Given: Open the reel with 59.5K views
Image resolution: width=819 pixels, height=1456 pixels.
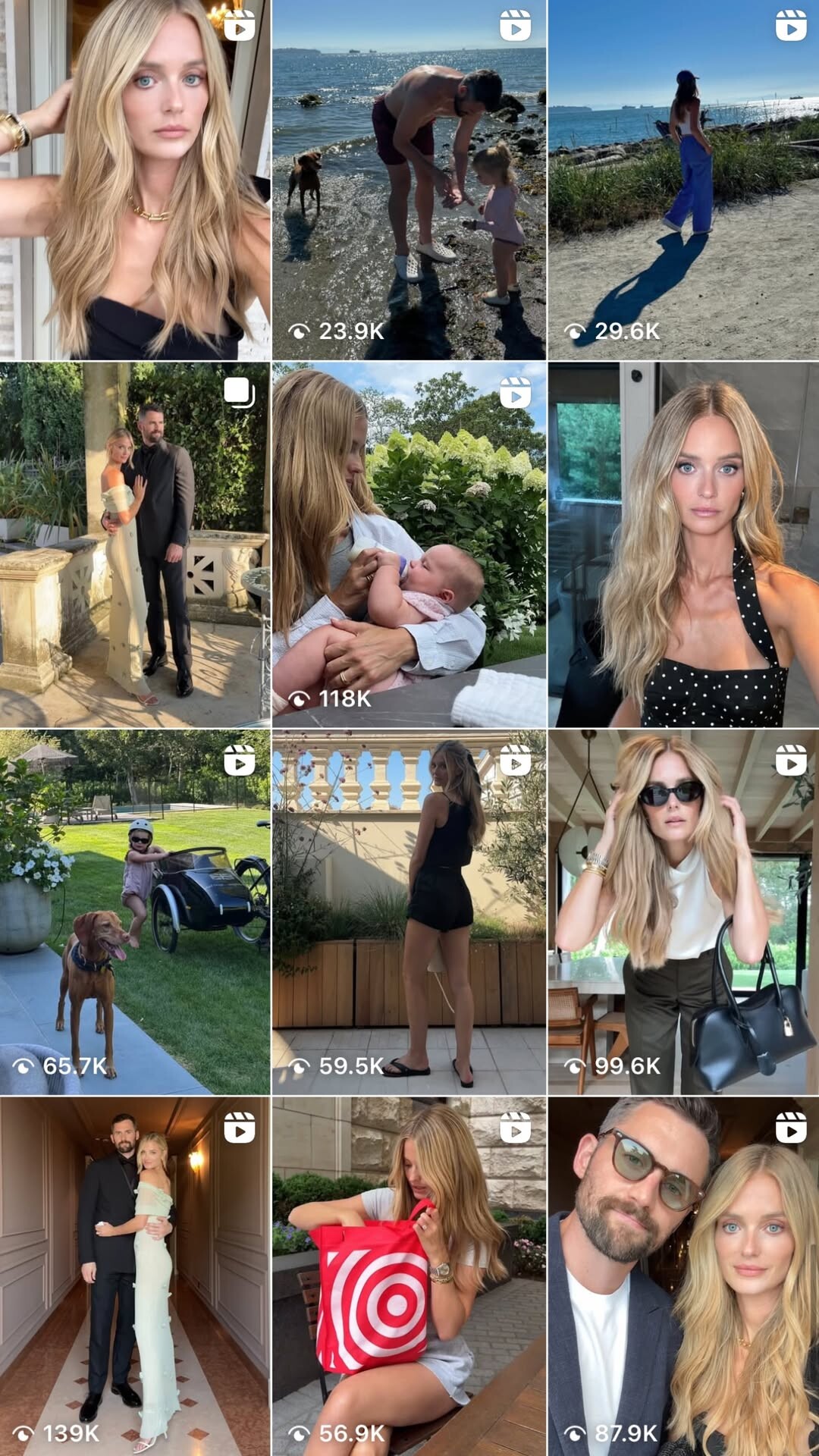Looking at the screenshot, I should tap(409, 912).
